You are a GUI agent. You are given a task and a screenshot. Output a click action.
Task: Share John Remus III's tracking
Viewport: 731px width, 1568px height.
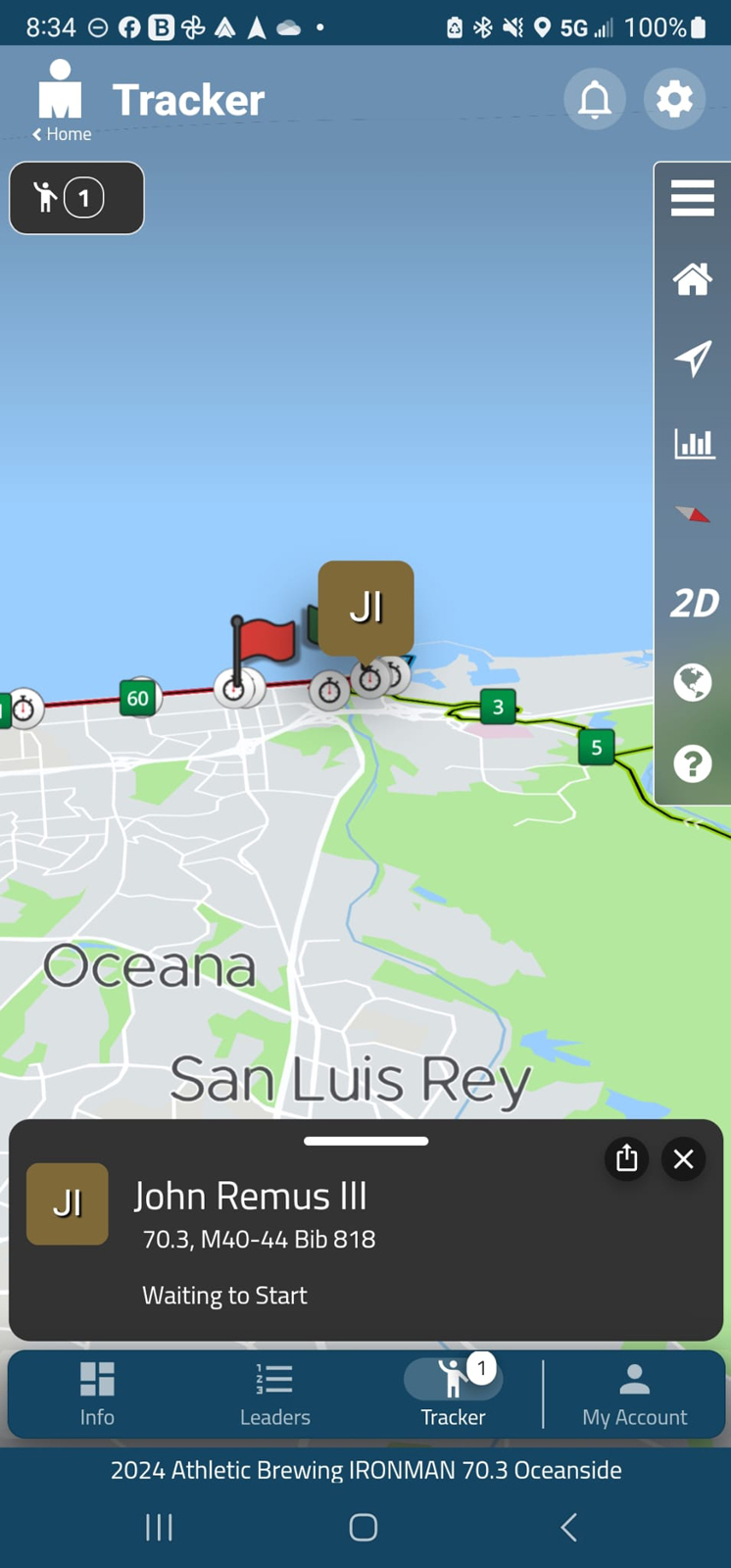627,1158
